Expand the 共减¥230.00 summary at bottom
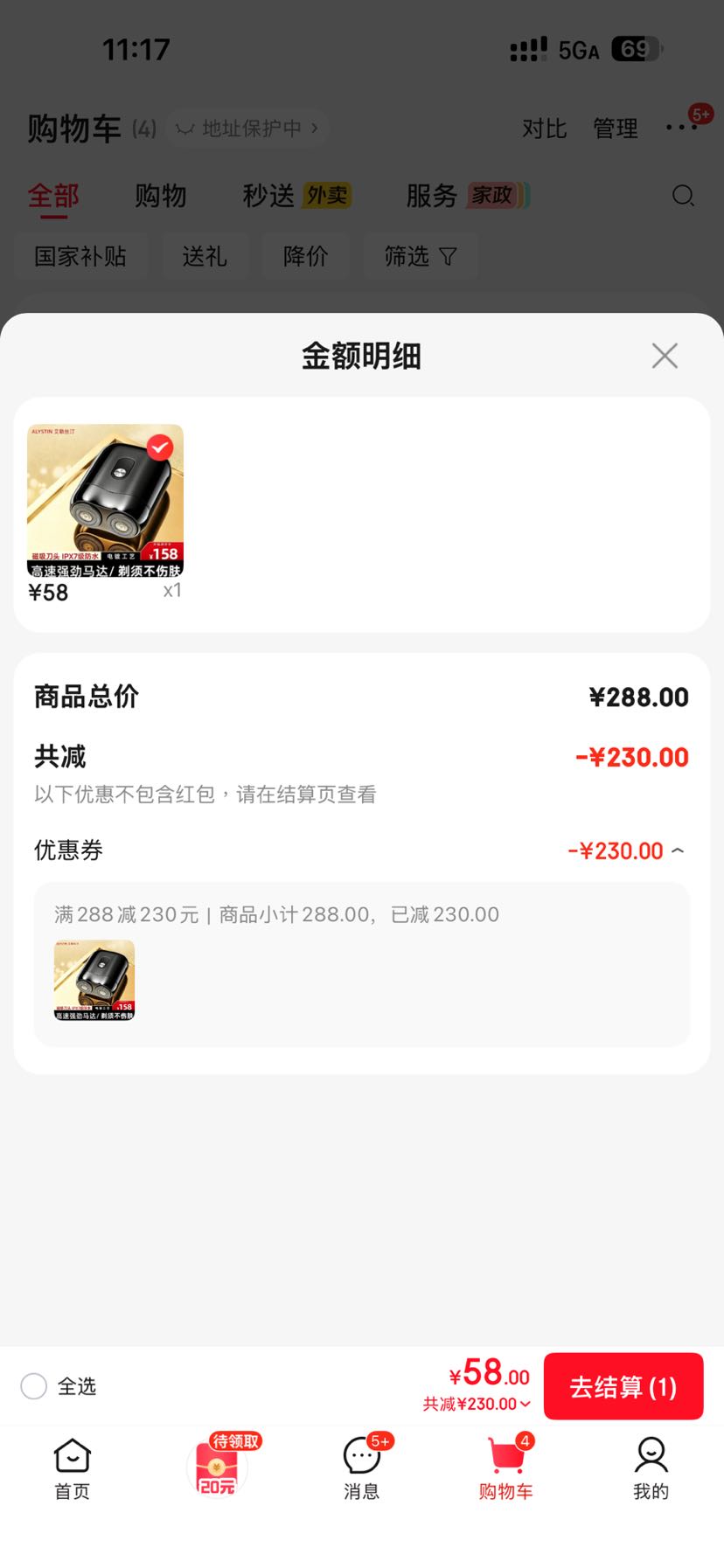The height and width of the screenshot is (1568, 724). pos(477,1404)
